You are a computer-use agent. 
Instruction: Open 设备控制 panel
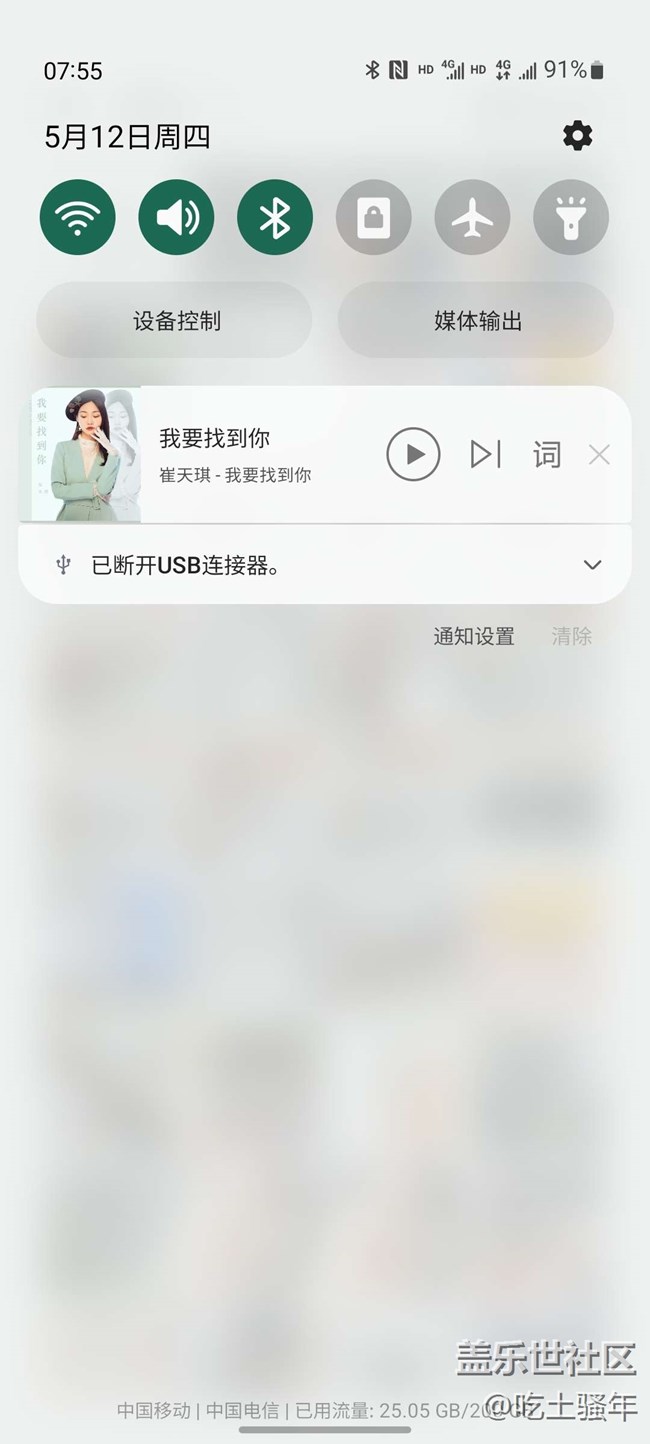point(175,320)
